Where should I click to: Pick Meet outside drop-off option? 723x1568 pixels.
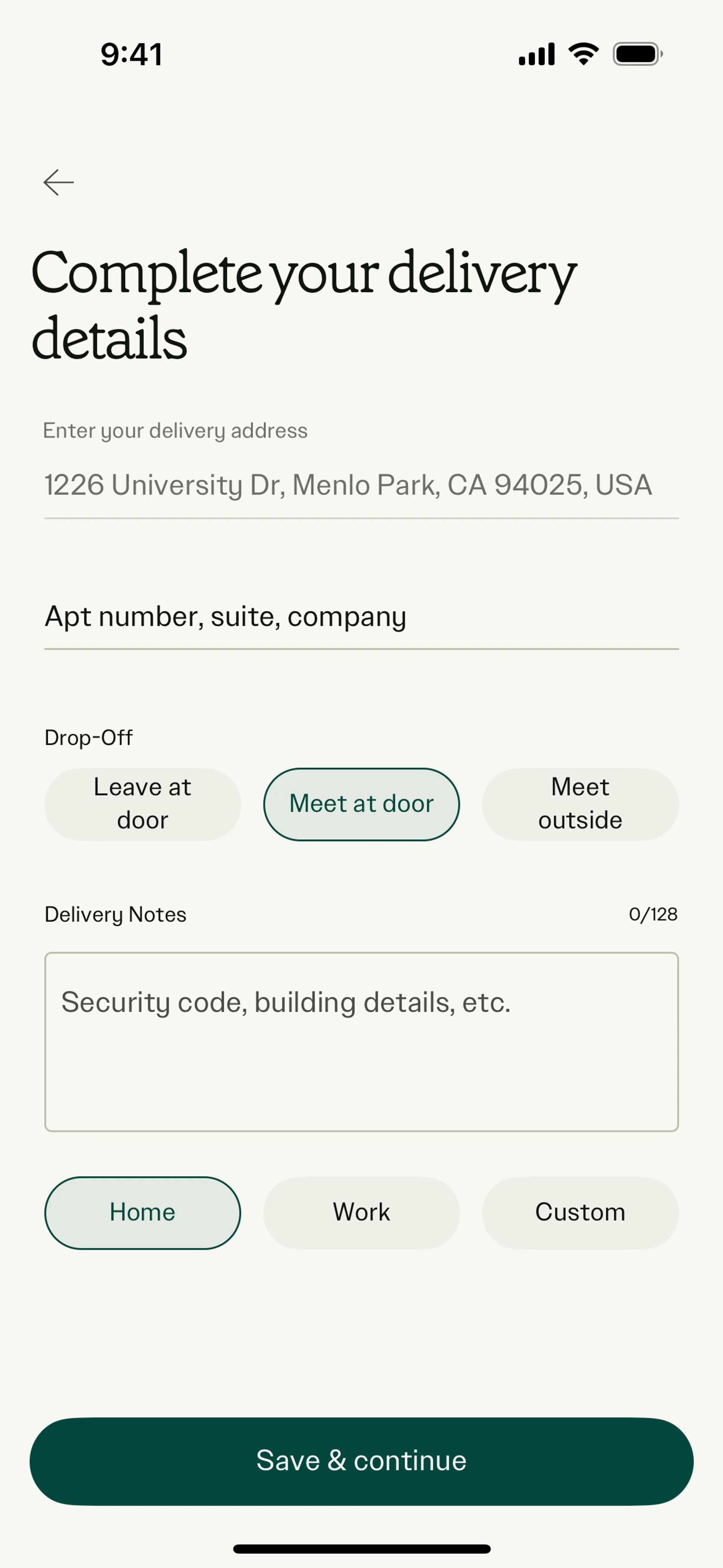tap(580, 804)
